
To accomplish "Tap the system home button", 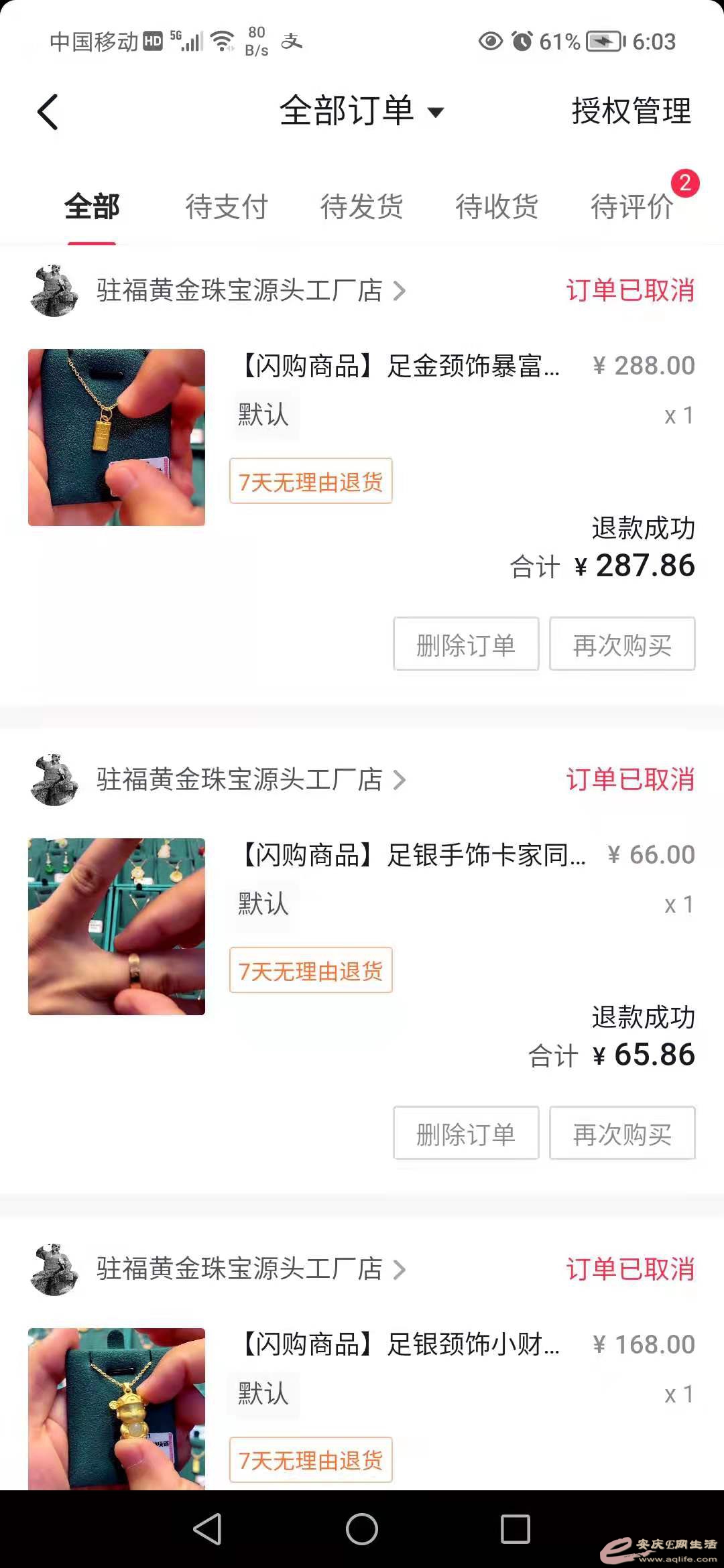I will pos(362,1529).
